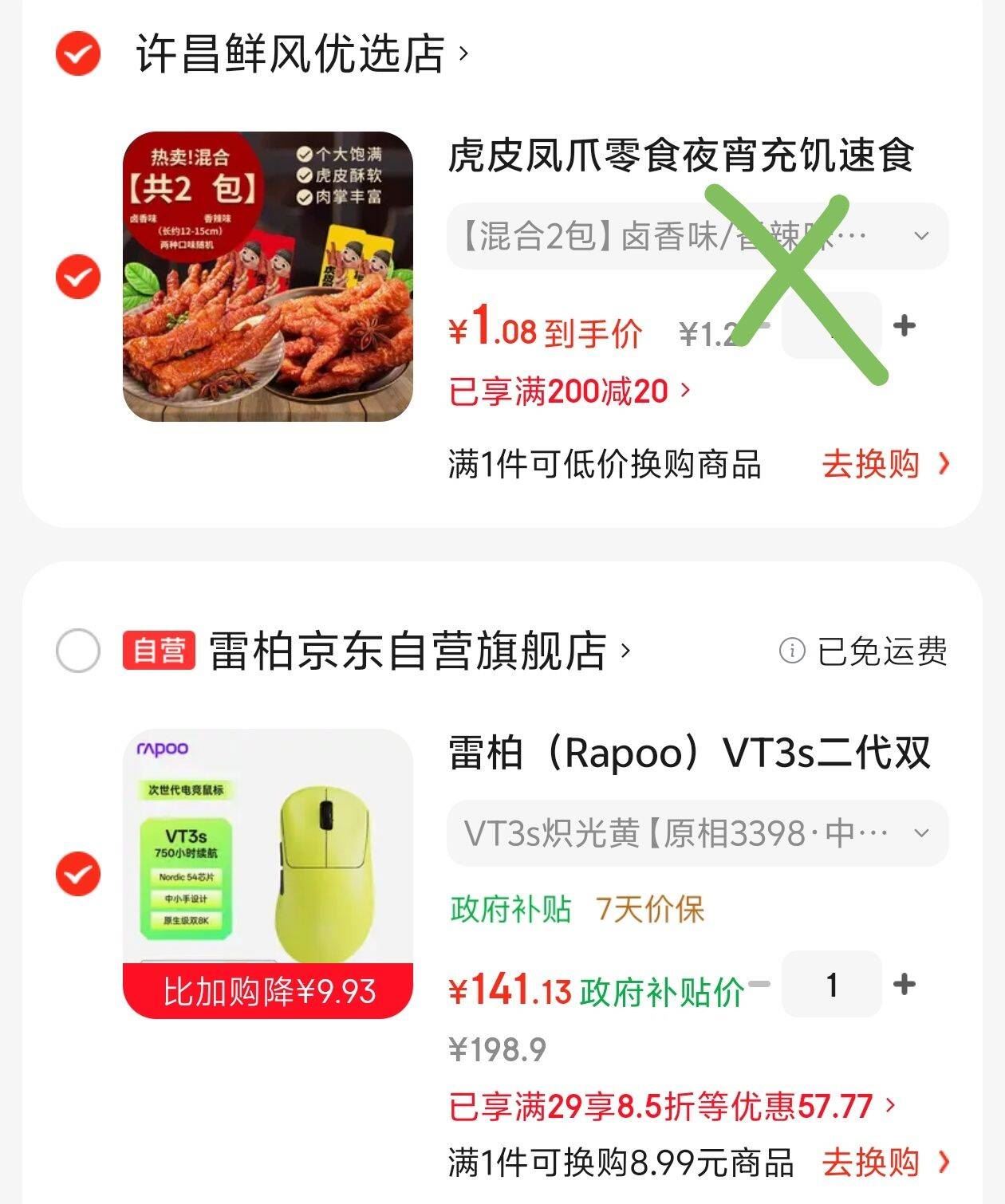
Task: Open the 虎皮凤爪 product image
Action: tap(267, 277)
